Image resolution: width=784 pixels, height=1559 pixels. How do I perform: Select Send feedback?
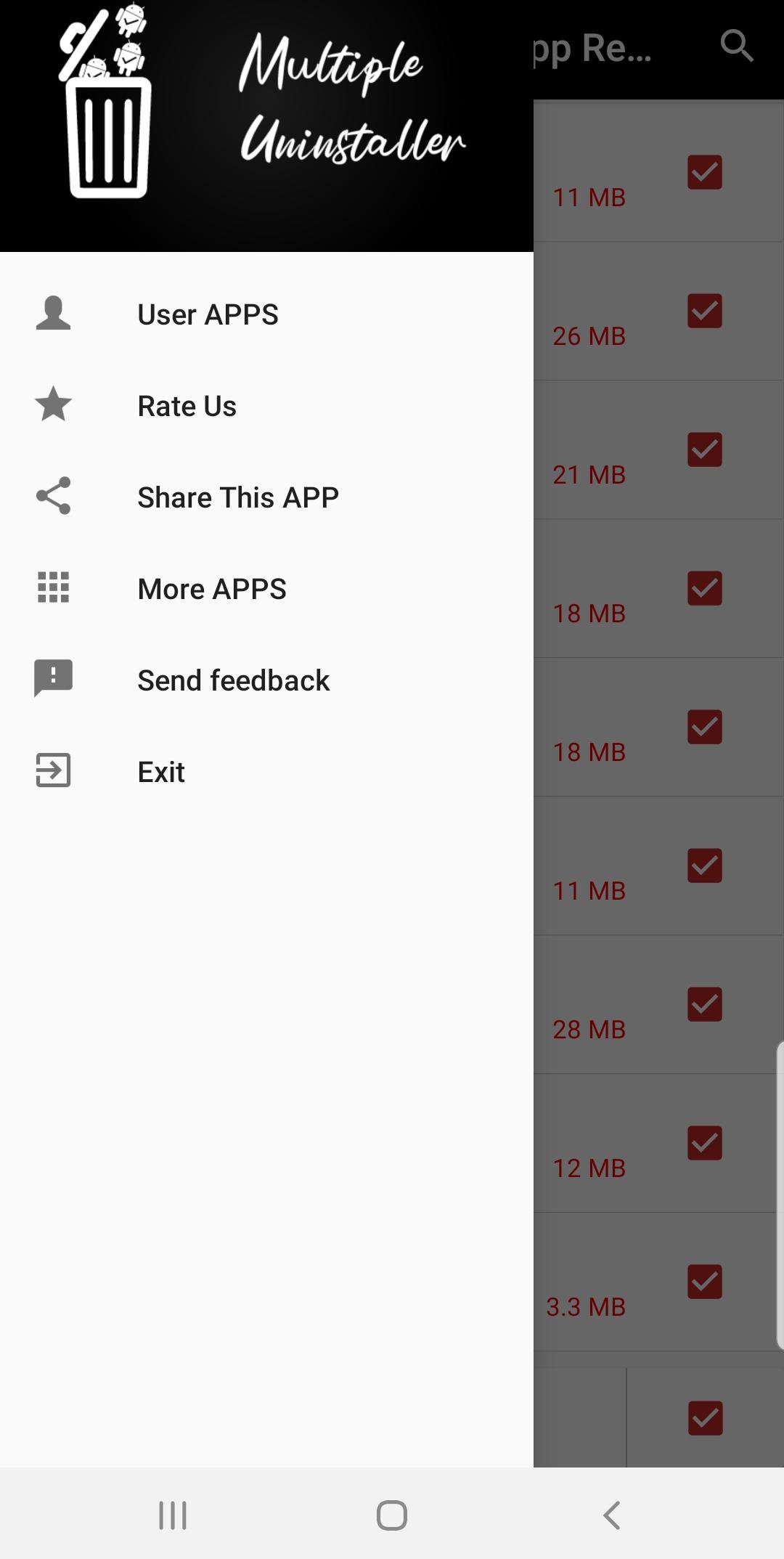coord(233,680)
